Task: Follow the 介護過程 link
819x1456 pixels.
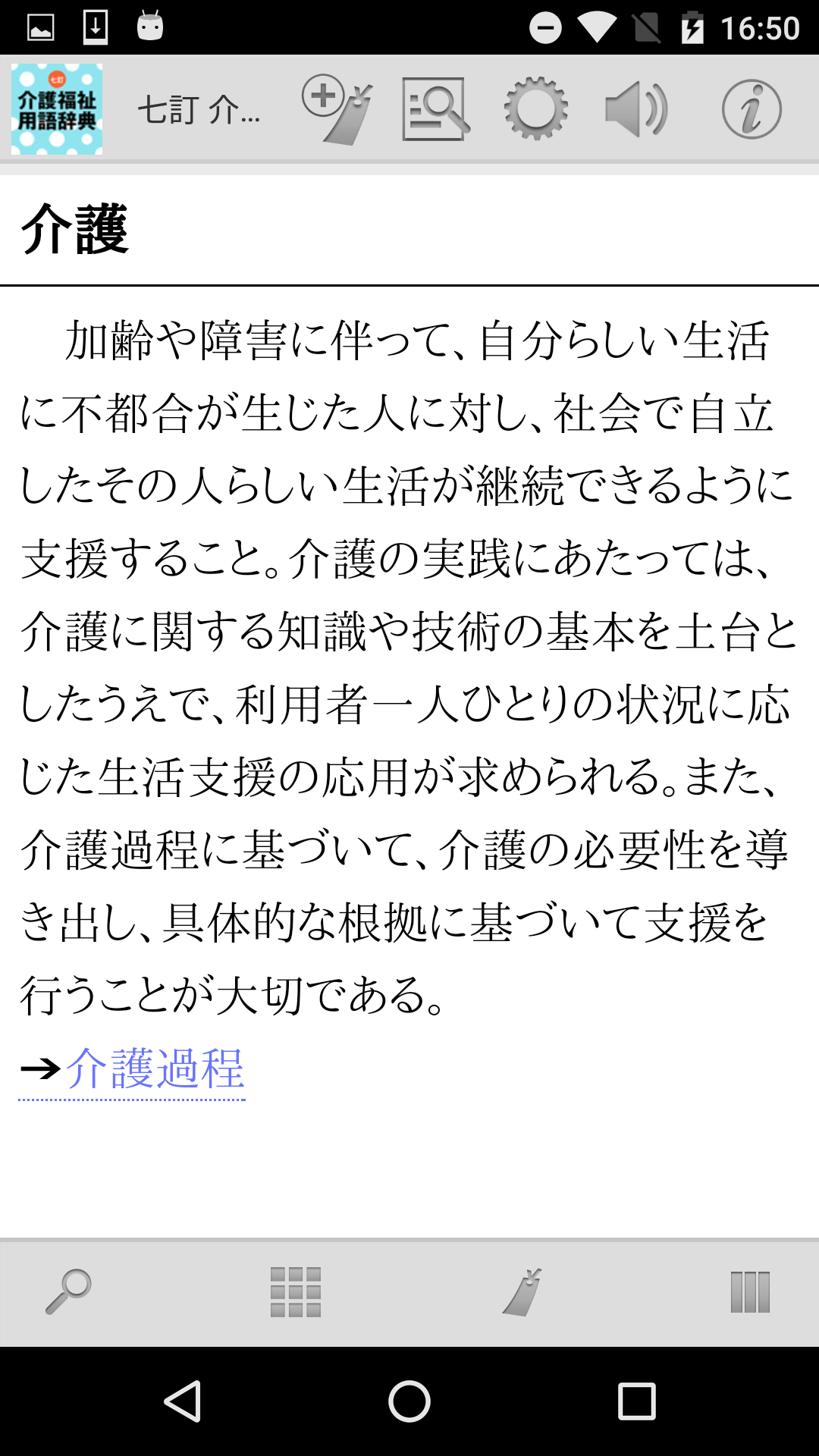Action: [x=155, y=1069]
